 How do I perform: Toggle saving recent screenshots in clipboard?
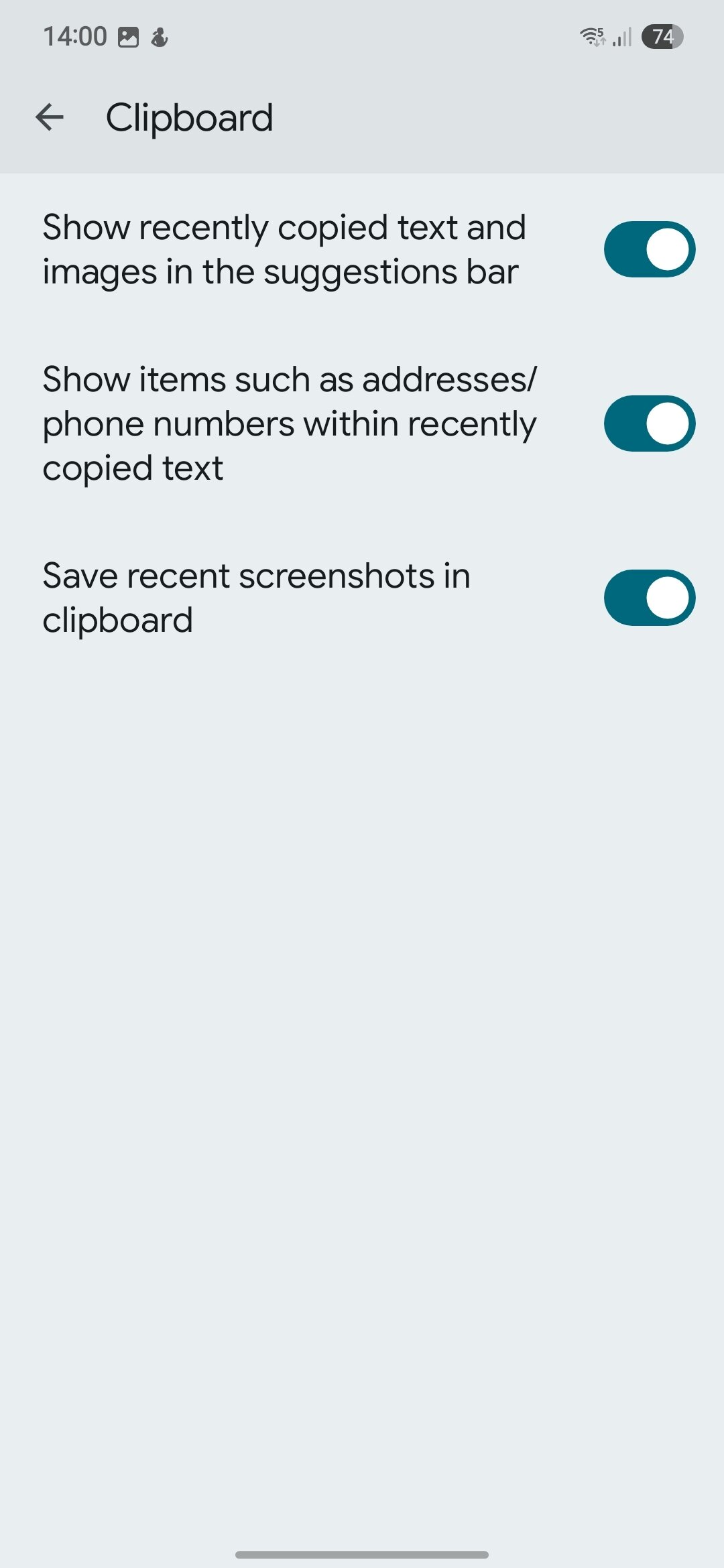pyautogui.click(x=649, y=598)
